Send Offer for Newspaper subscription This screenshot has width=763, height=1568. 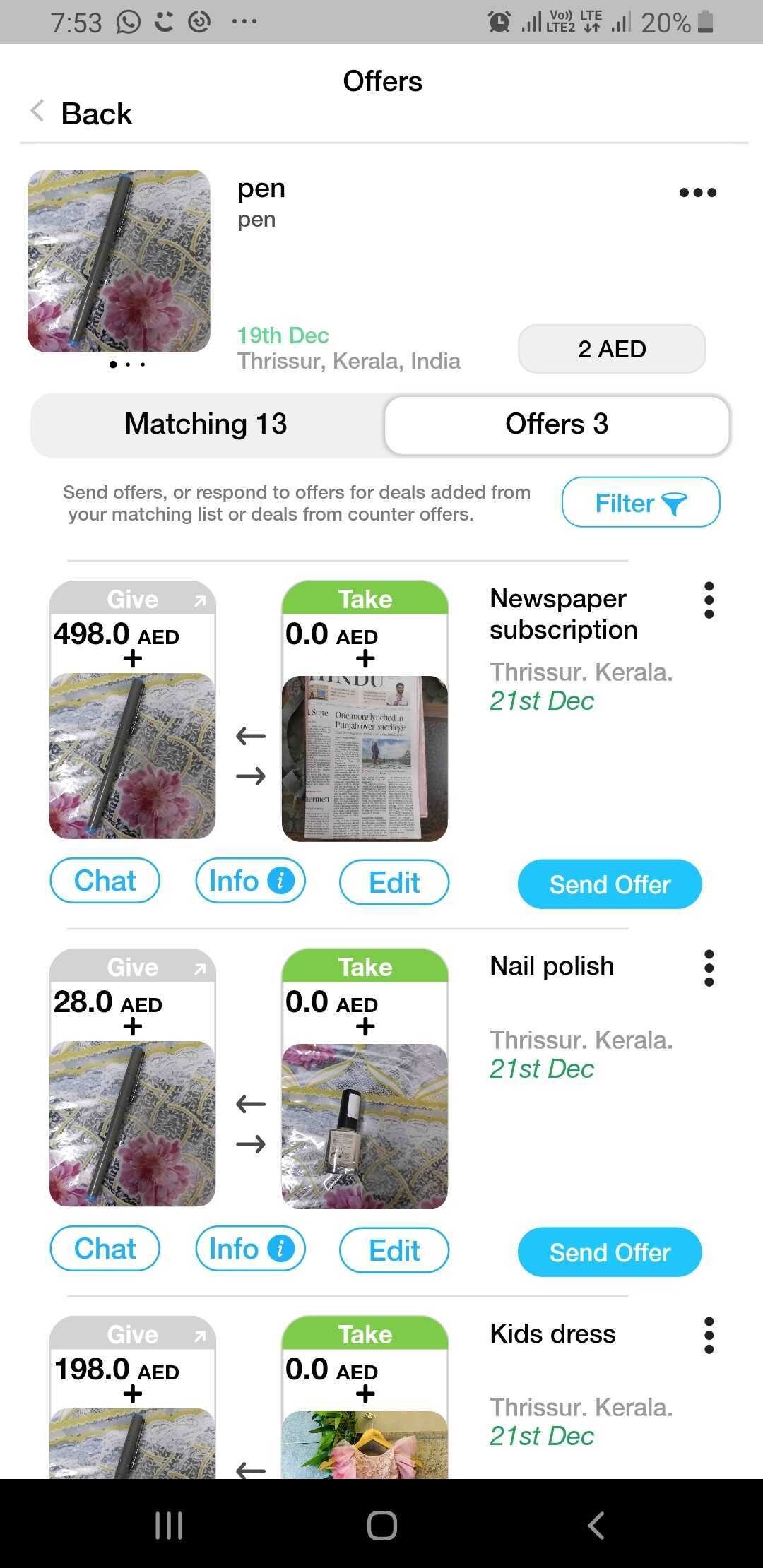pos(610,884)
